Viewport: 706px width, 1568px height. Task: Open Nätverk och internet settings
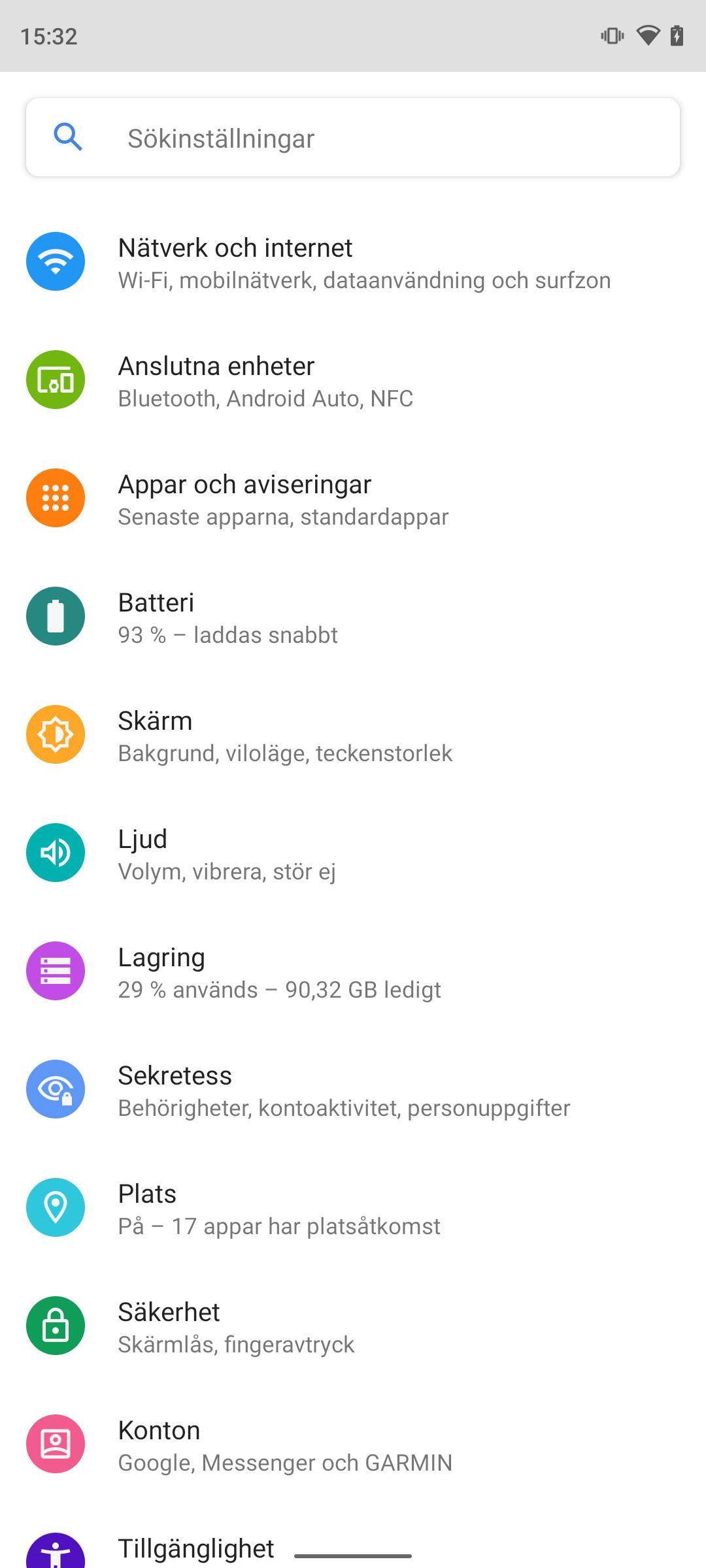(353, 263)
